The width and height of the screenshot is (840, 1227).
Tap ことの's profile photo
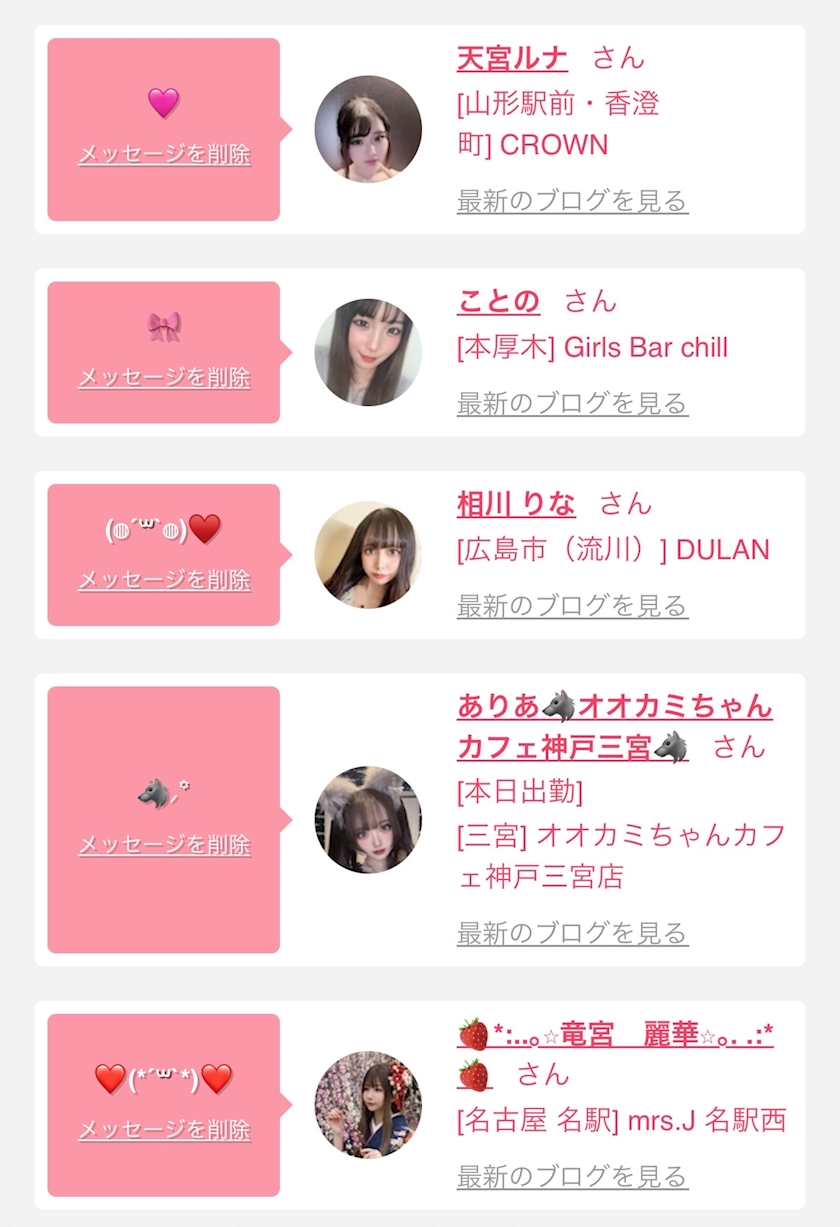point(368,352)
